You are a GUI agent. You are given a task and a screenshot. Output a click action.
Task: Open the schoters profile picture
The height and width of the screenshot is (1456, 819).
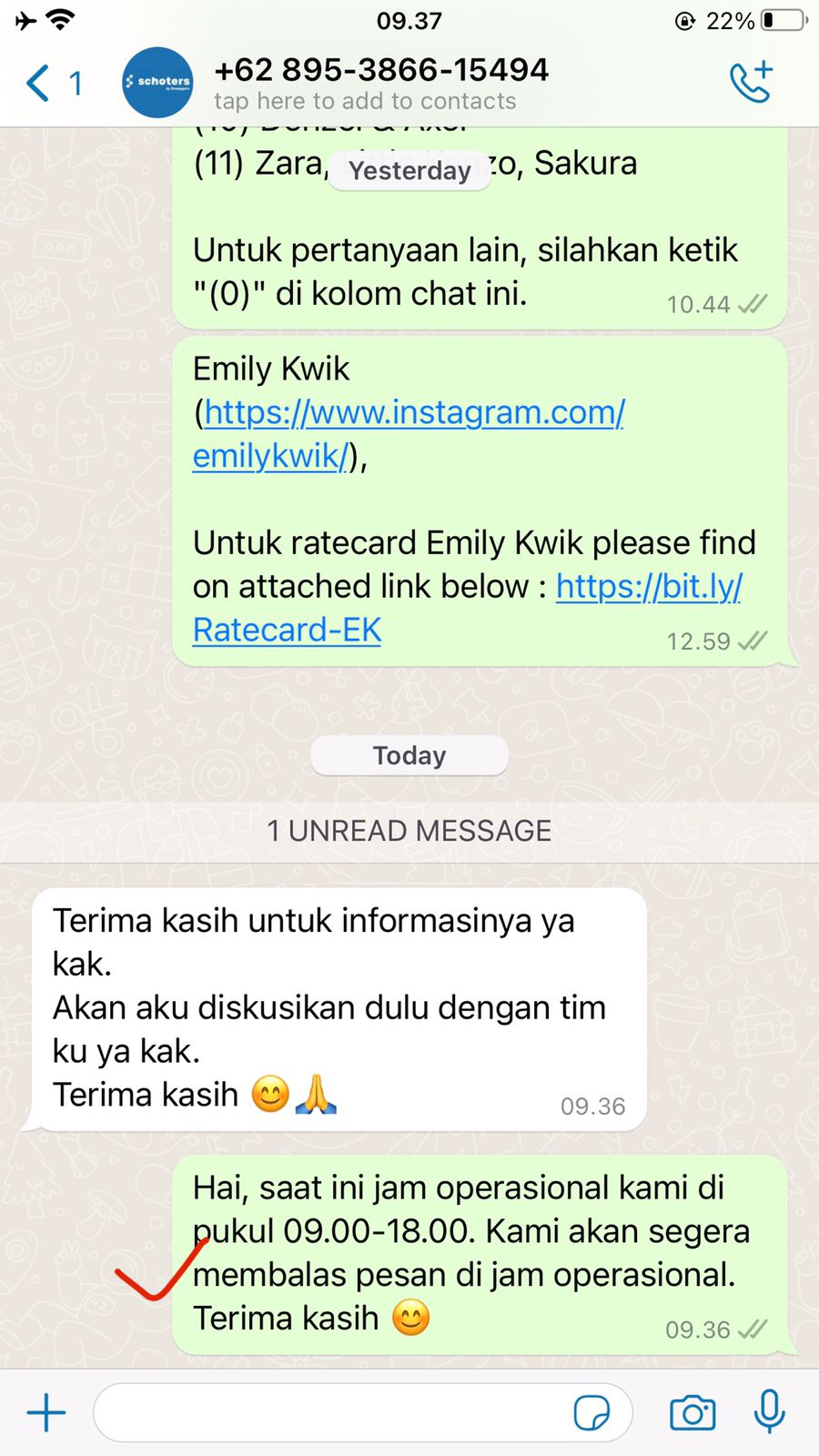tap(157, 83)
